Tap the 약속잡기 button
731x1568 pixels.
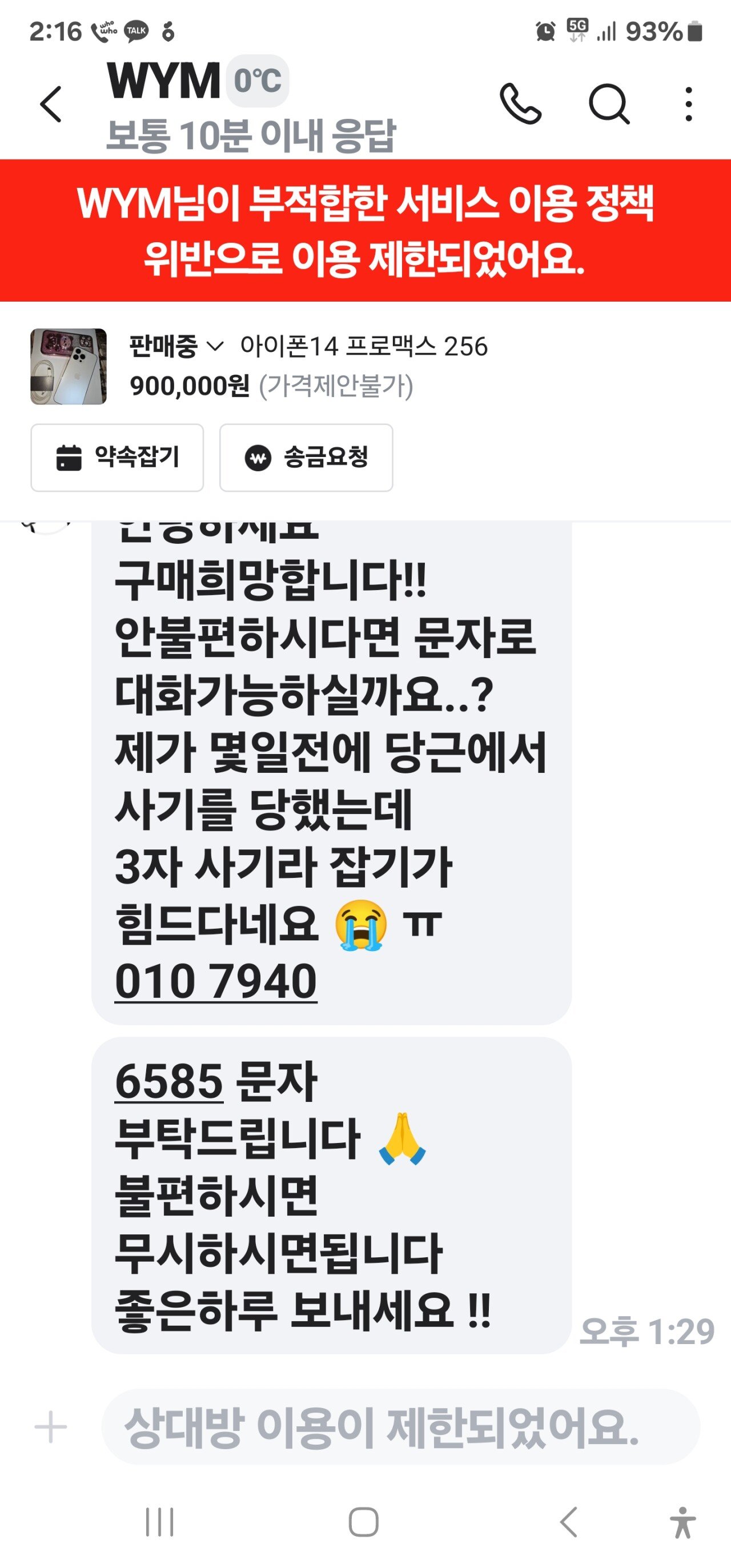[118, 457]
